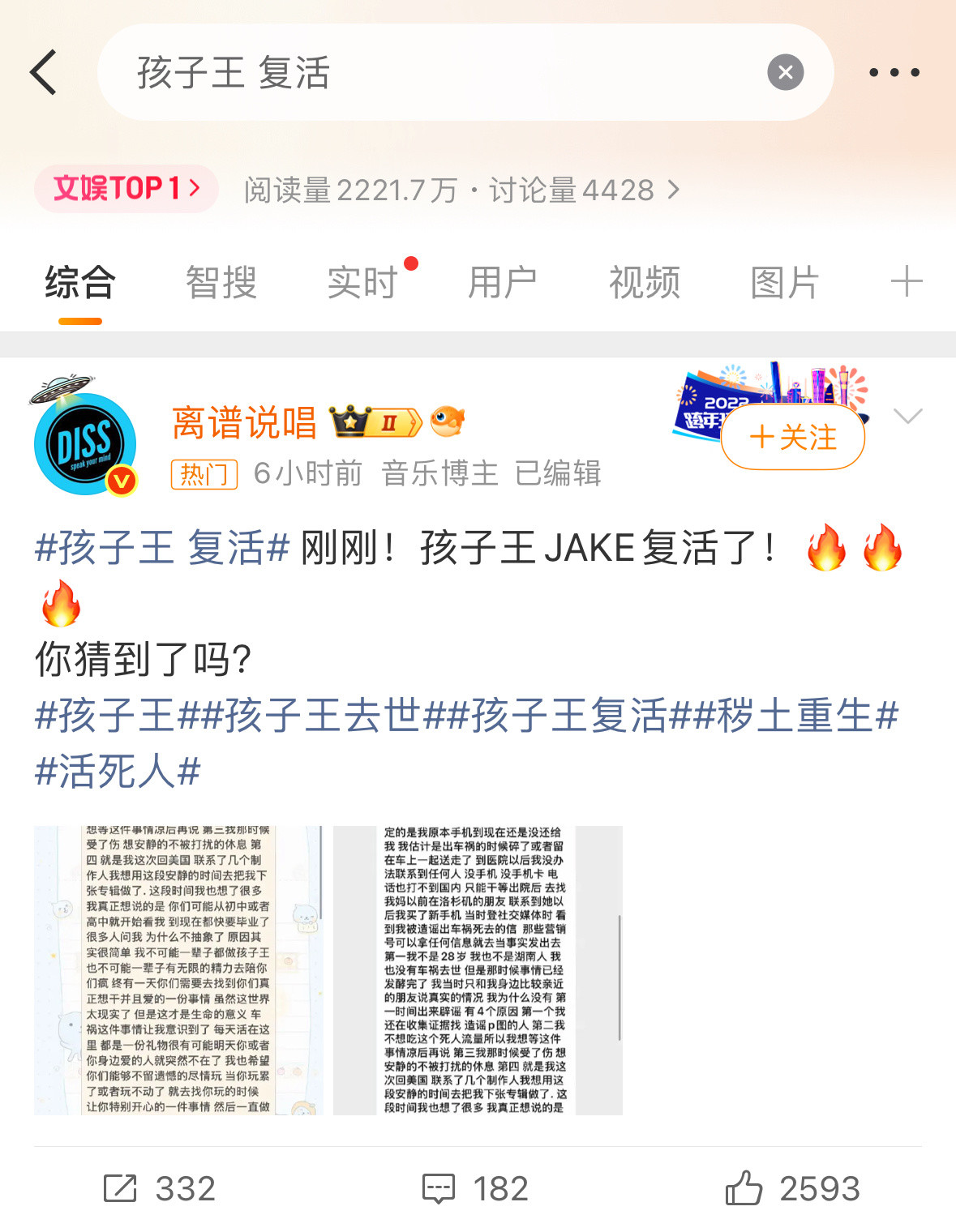Open topic details via the stats chevron
Image resolution: width=956 pixels, height=1232 pixels.
[x=670, y=189]
